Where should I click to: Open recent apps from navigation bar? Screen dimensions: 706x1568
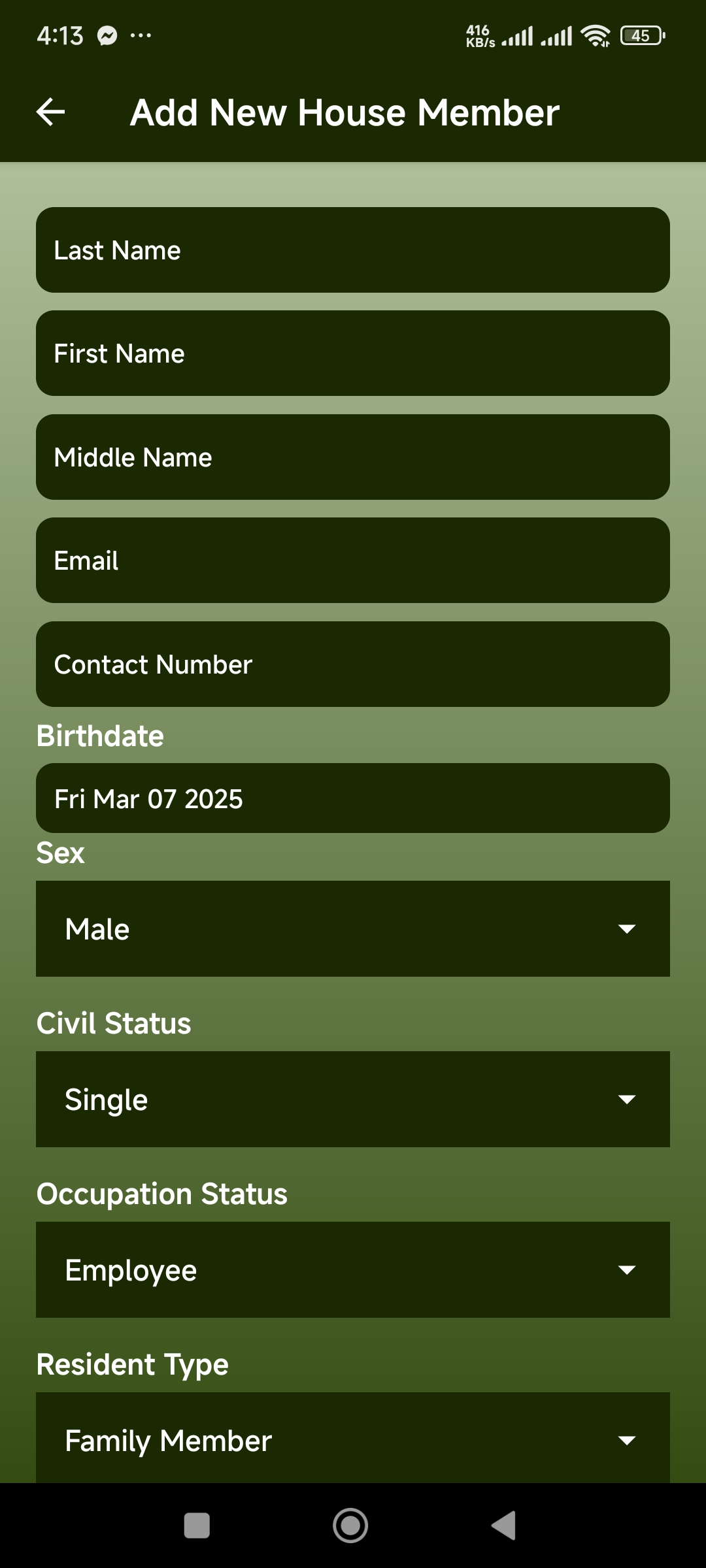click(197, 1526)
